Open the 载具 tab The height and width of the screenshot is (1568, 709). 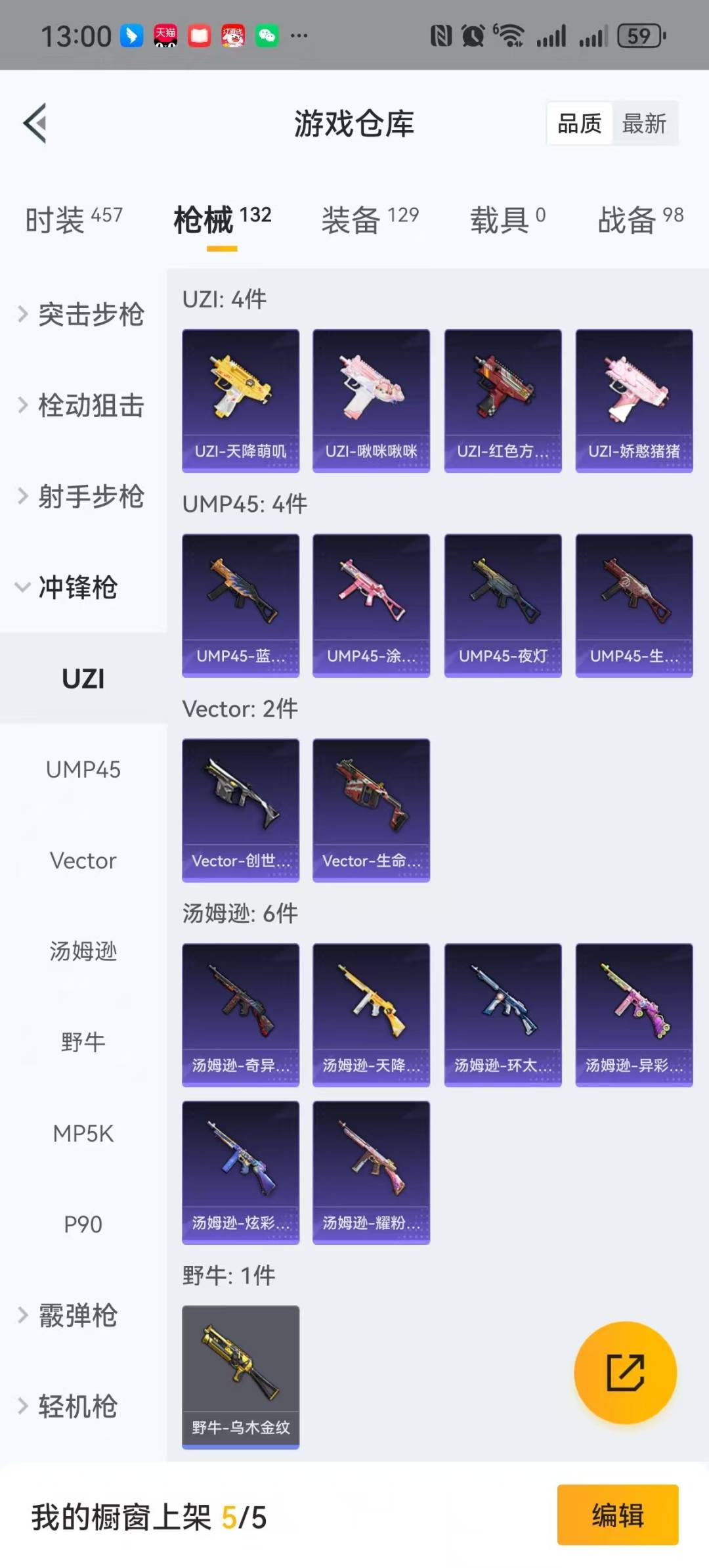(507, 219)
